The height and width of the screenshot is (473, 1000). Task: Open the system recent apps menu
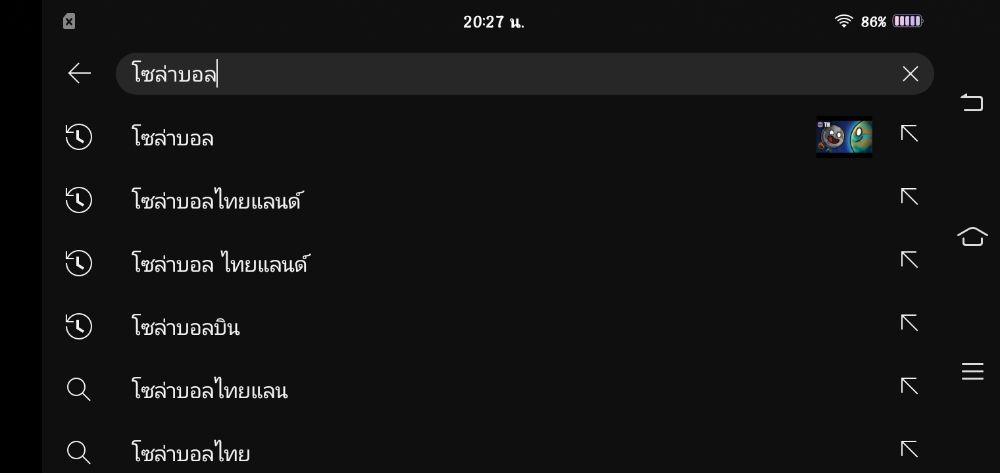point(972,371)
